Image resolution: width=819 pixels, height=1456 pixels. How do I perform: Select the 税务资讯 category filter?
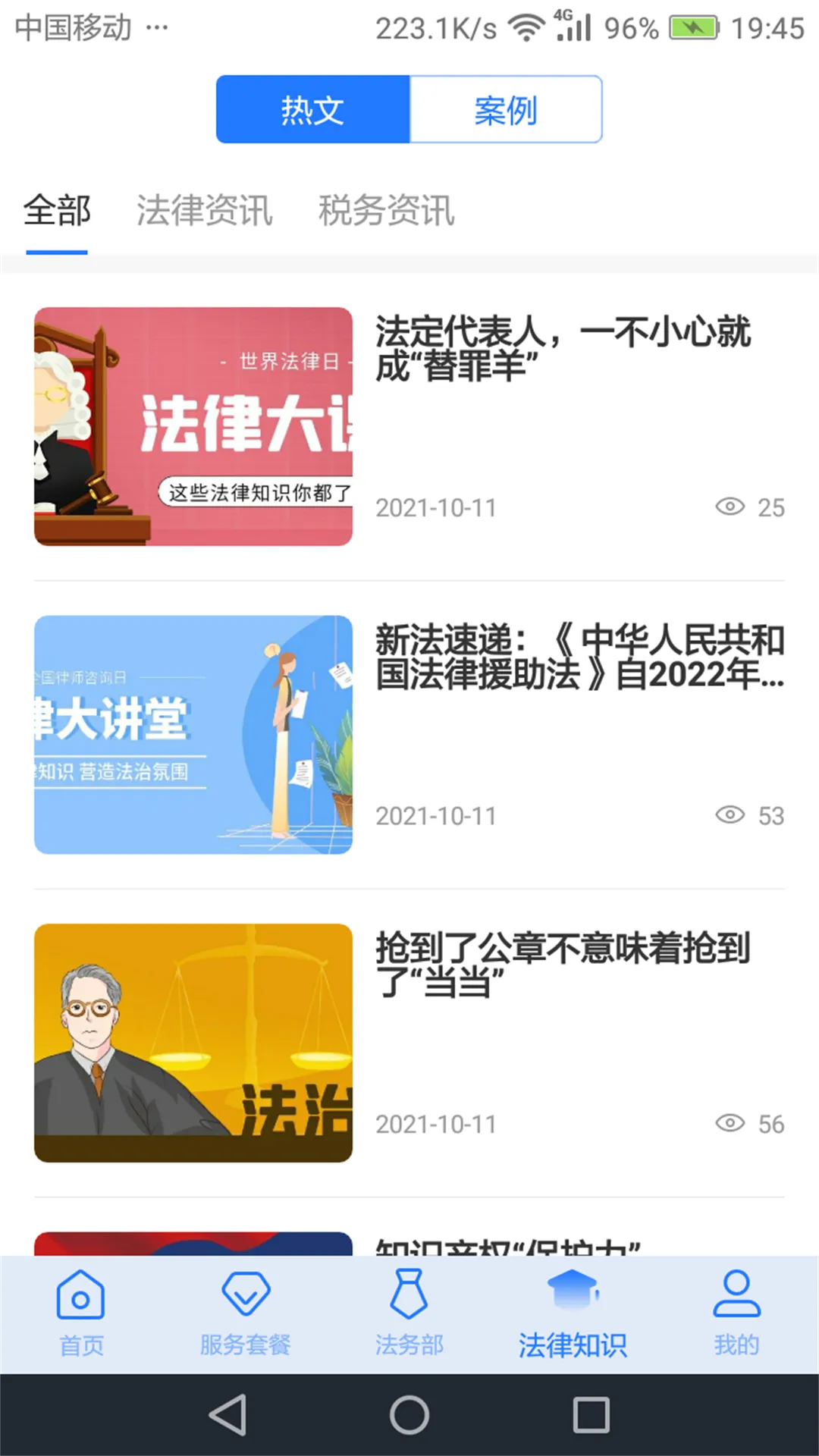(386, 211)
